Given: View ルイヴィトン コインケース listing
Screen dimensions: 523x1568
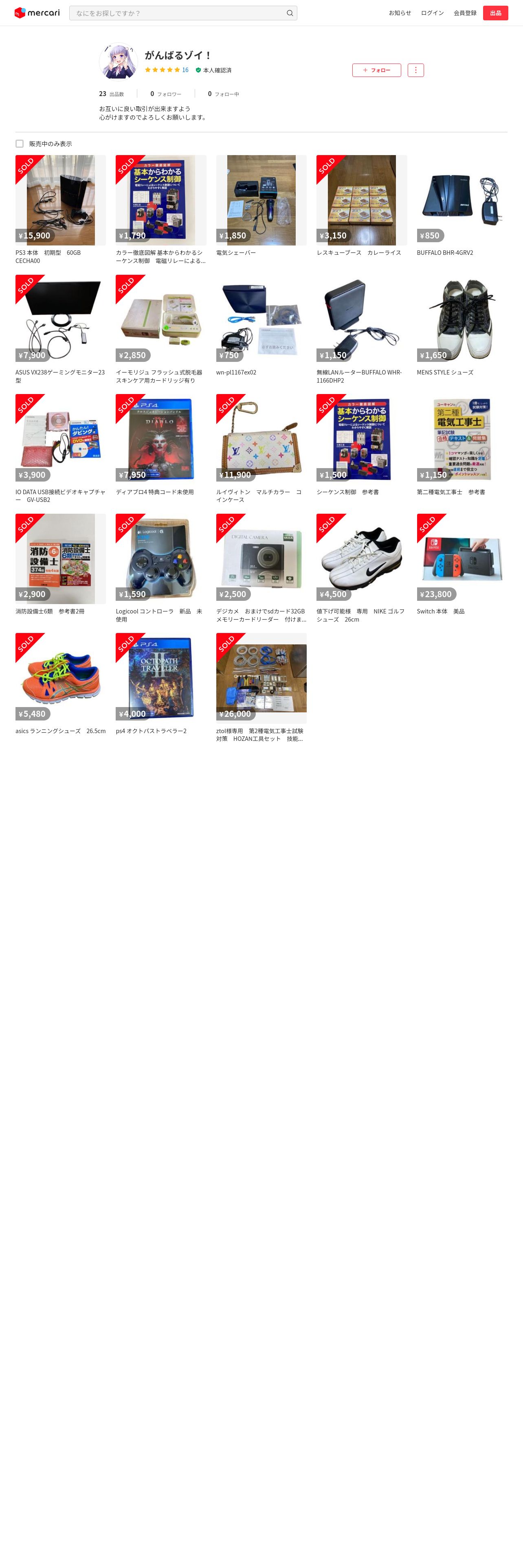Looking at the screenshot, I should [261, 440].
